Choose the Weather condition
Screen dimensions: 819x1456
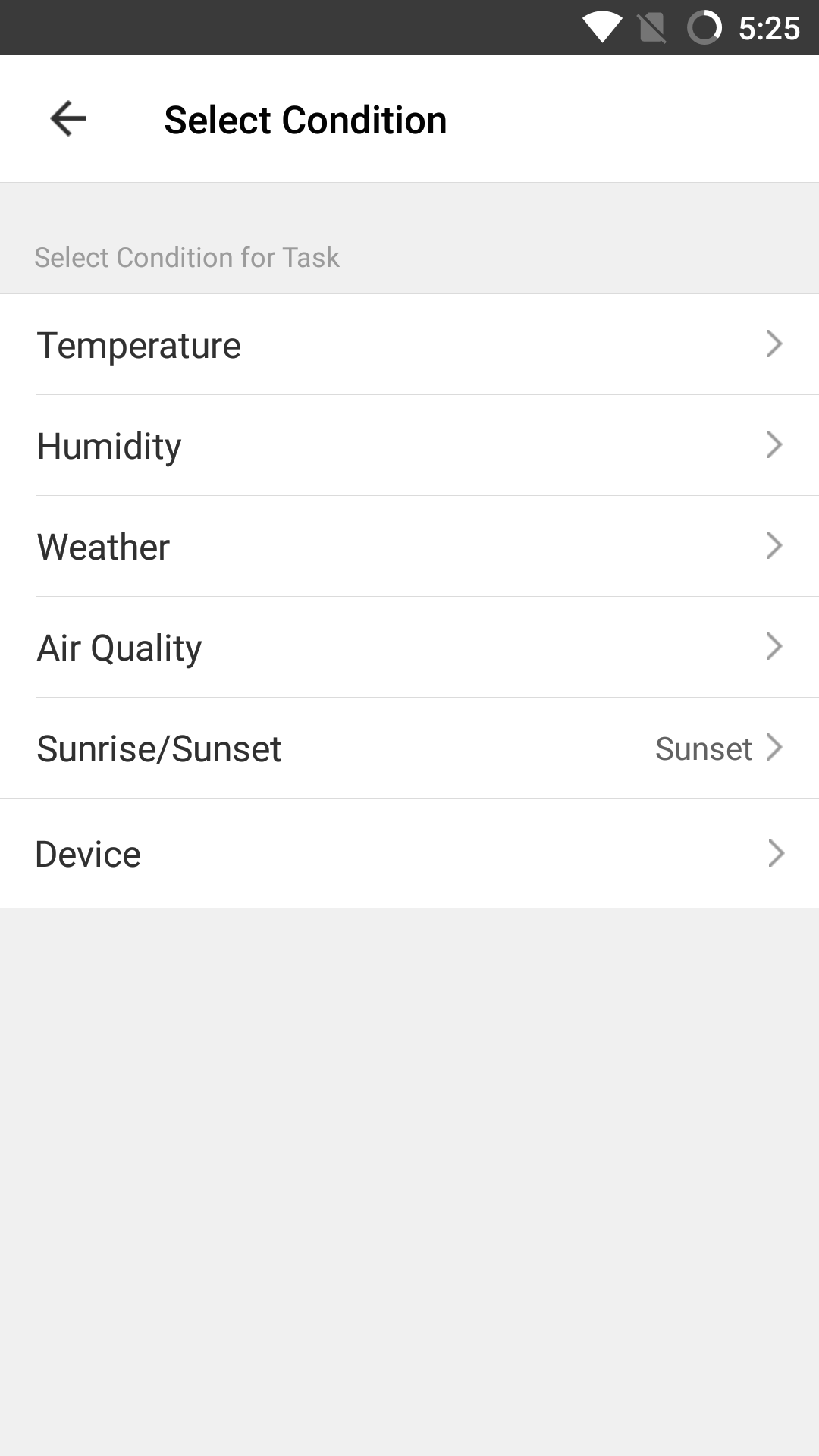pos(409,547)
